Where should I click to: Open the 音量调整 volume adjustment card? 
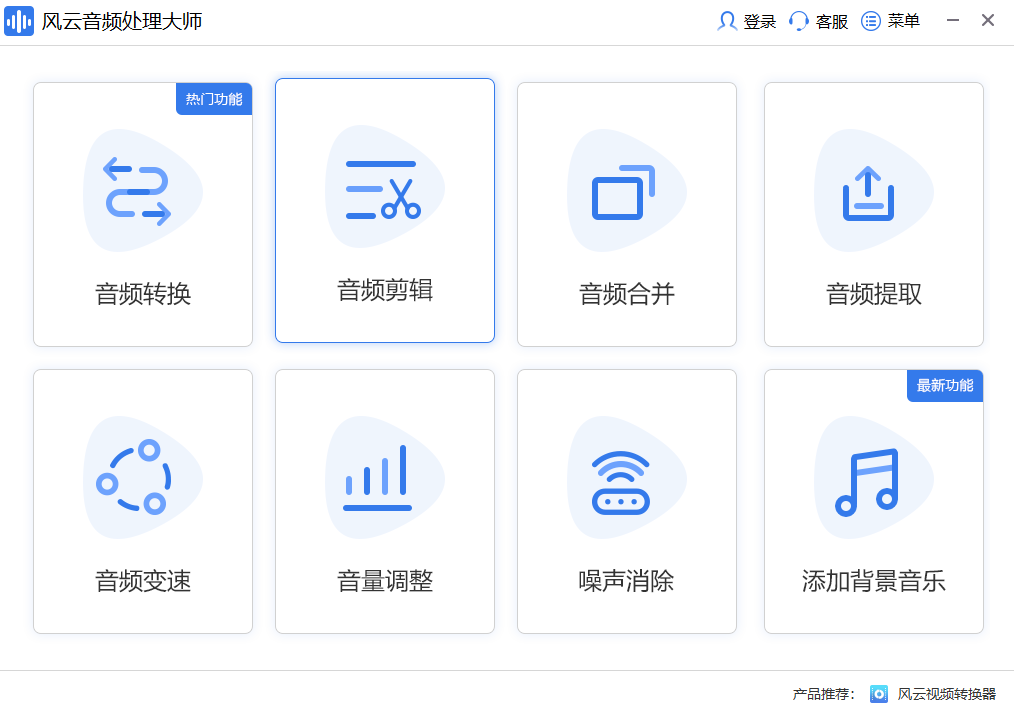385,501
